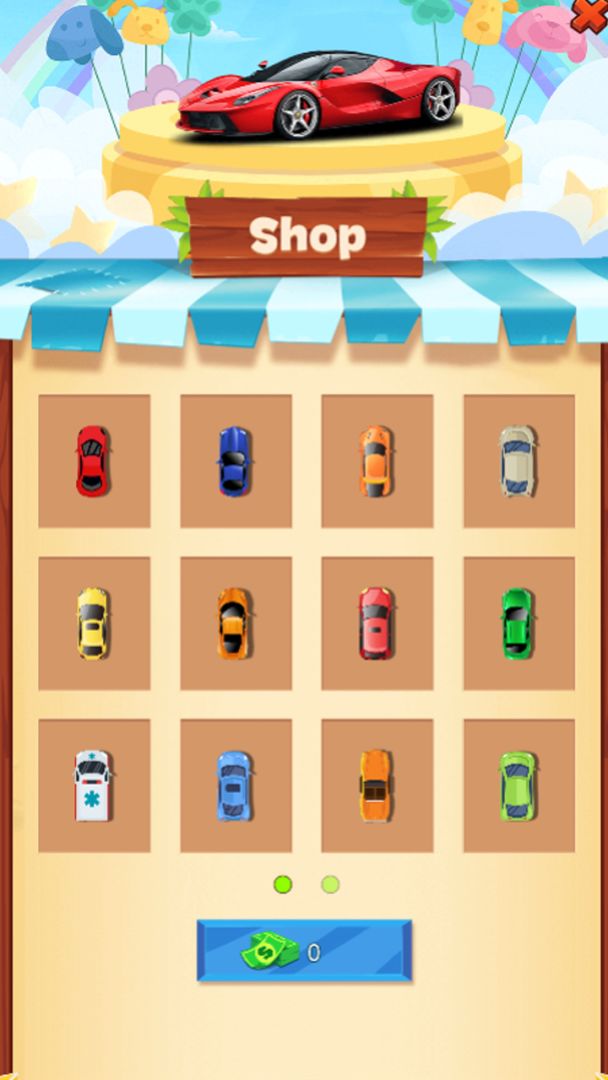Choose the white ambulance tile
608x1080 pixels.
tap(94, 785)
